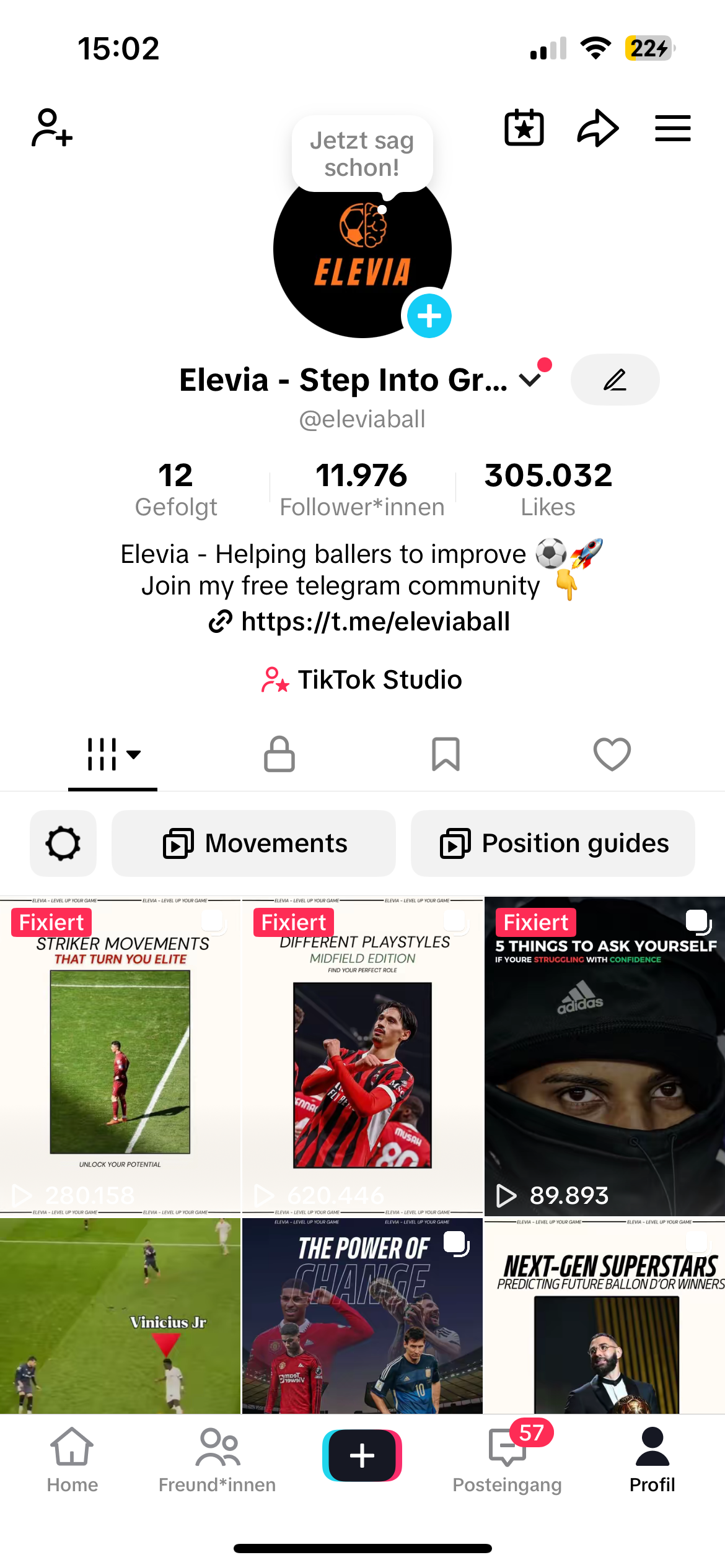
Task: Switch to the private videos lock tab
Action: tap(279, 754)
